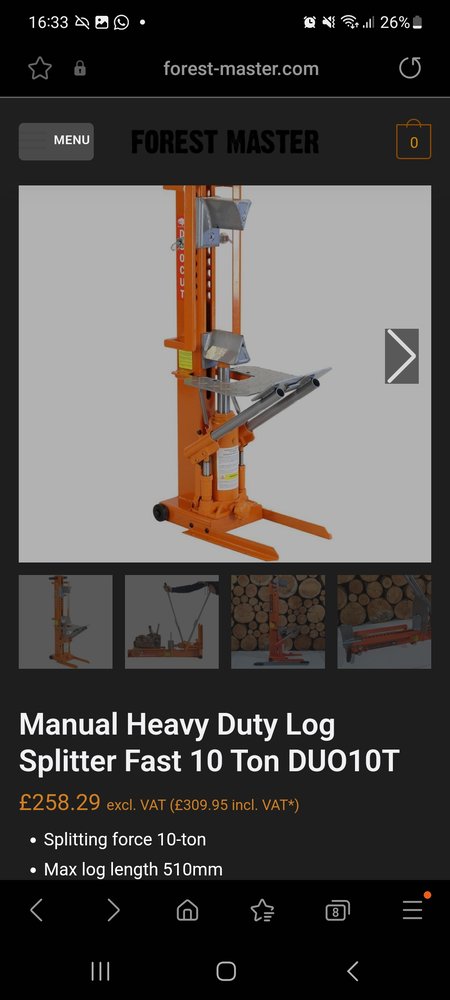Reload the page
The image size is (450, 1000).
click(x=410, y=68)
